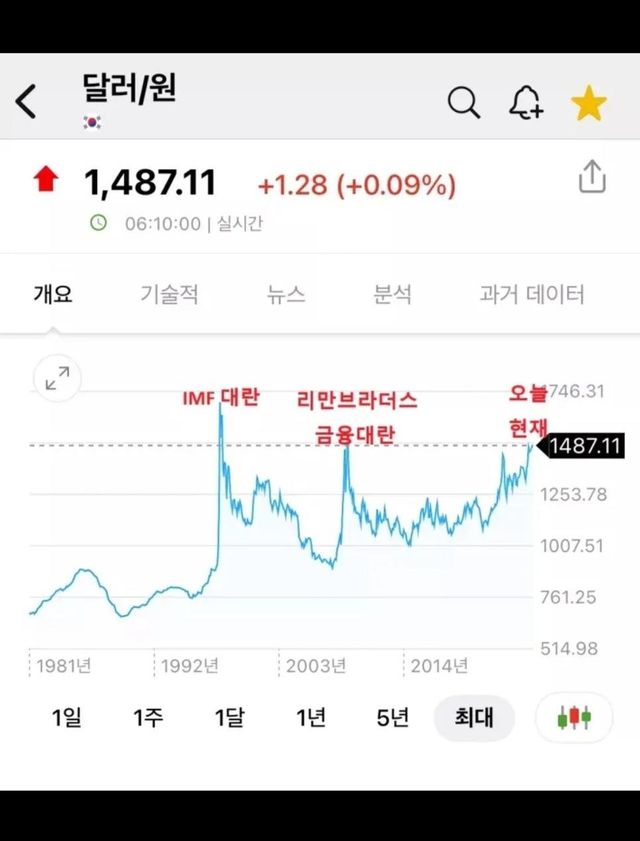Add a price alert with the bell
This screenshot has height=841, width=640.
(x=526, y=101)
